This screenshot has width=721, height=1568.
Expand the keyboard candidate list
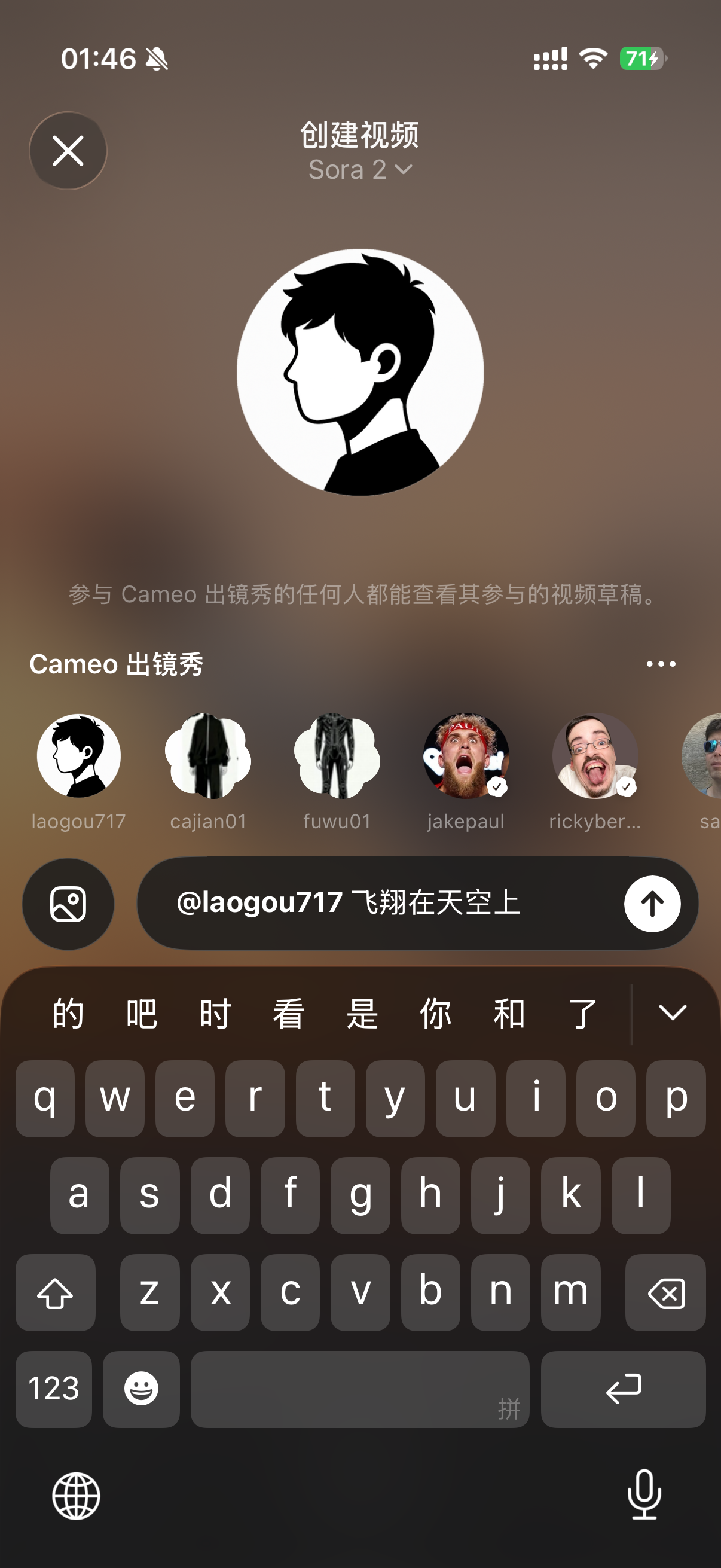coord(673,1013)
